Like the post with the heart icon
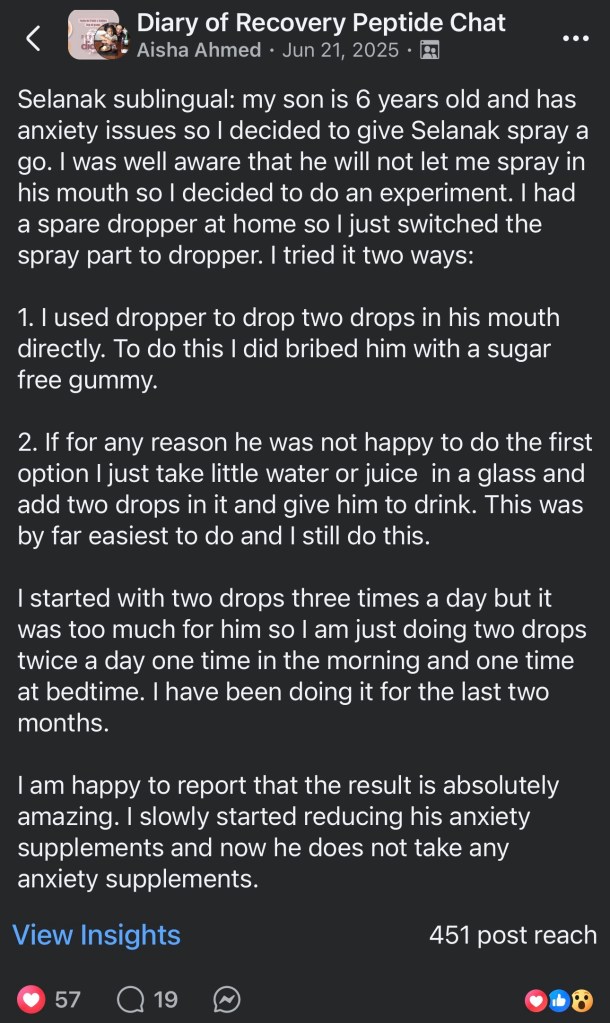610x1023 pixels. (34, 998)
